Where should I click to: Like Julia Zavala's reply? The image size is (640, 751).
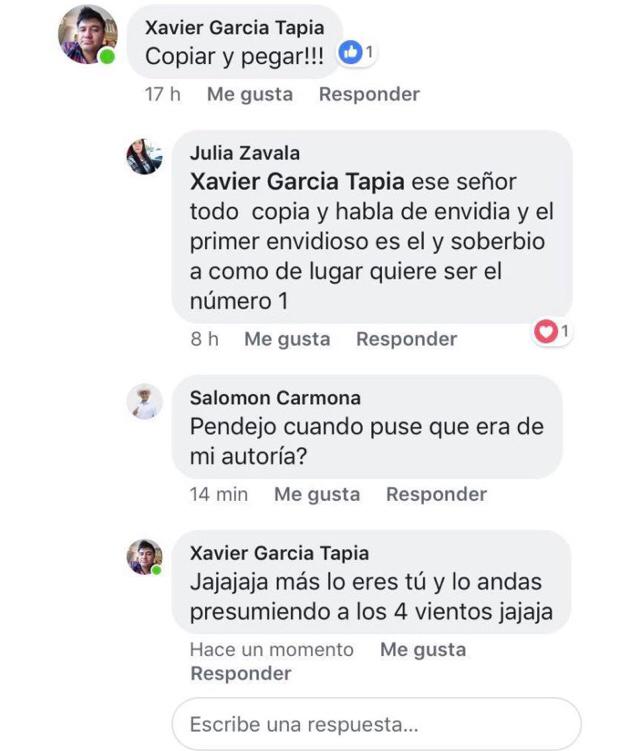point(287,339)
